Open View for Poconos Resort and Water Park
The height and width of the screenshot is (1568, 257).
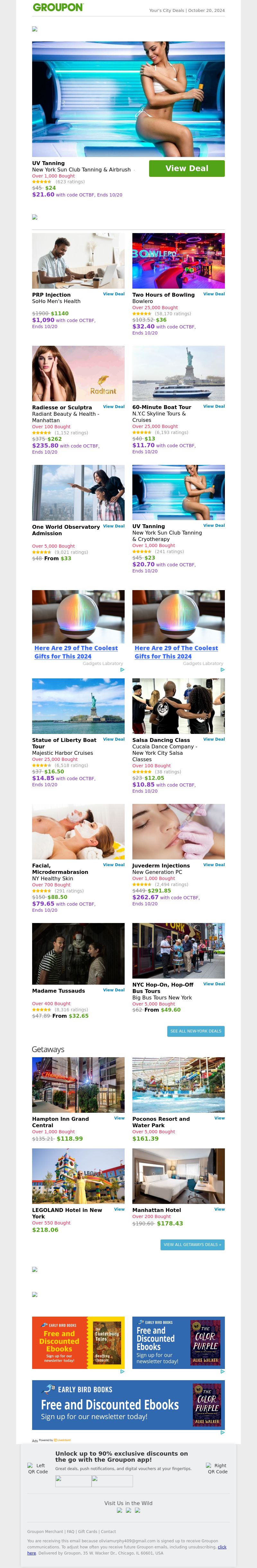(x=219, y=1118)
